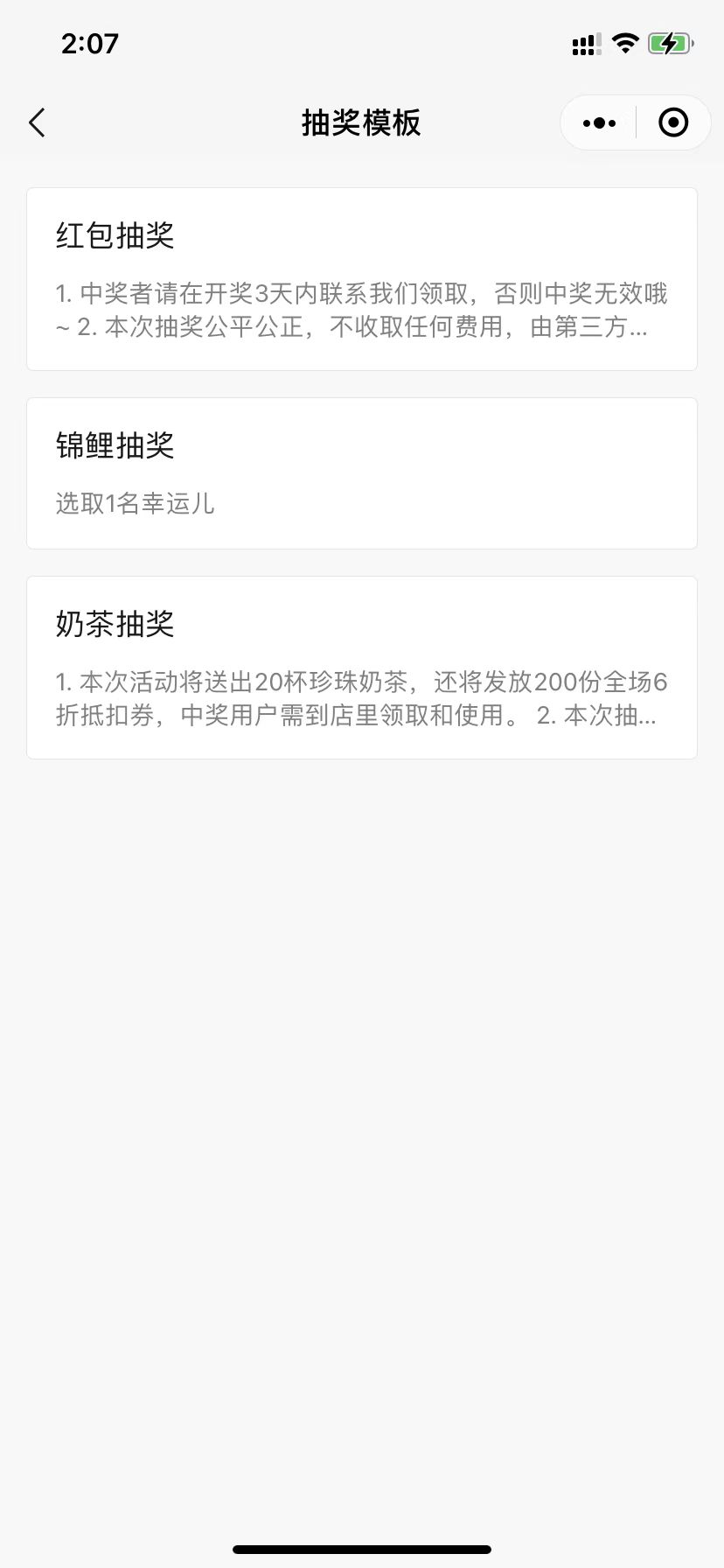This screenshot has width=724, height=1568.
Task: Close the mini program with the circle button
Action: [672, 122]
